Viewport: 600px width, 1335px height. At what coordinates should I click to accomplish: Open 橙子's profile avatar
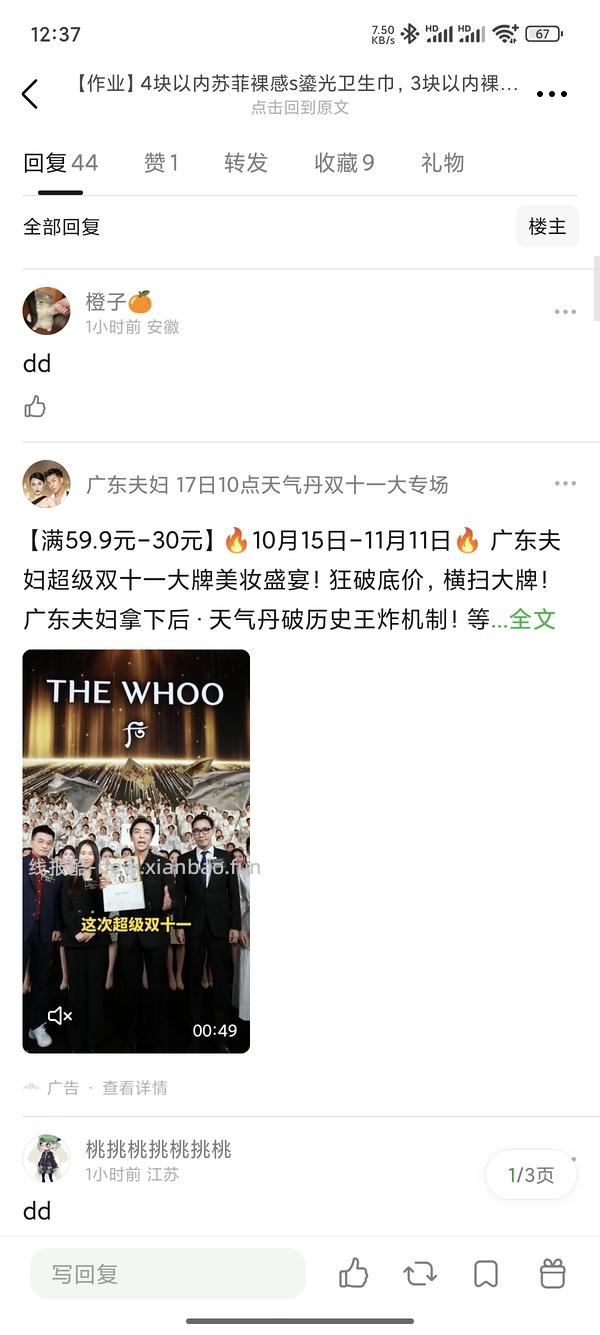coord(46,311)
